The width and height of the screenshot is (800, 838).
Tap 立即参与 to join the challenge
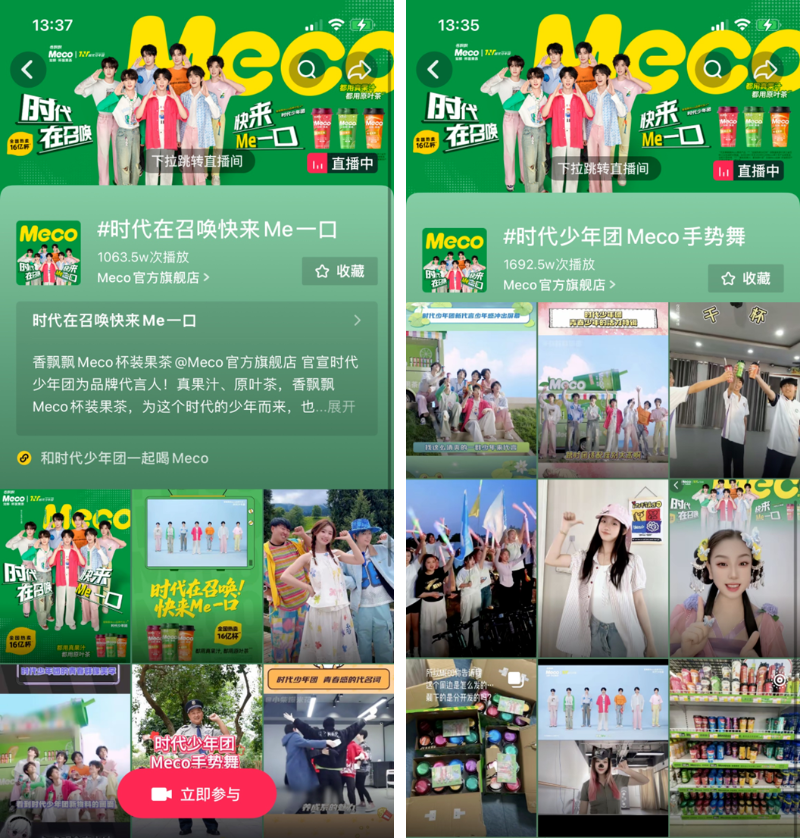[x=196, y=794]
